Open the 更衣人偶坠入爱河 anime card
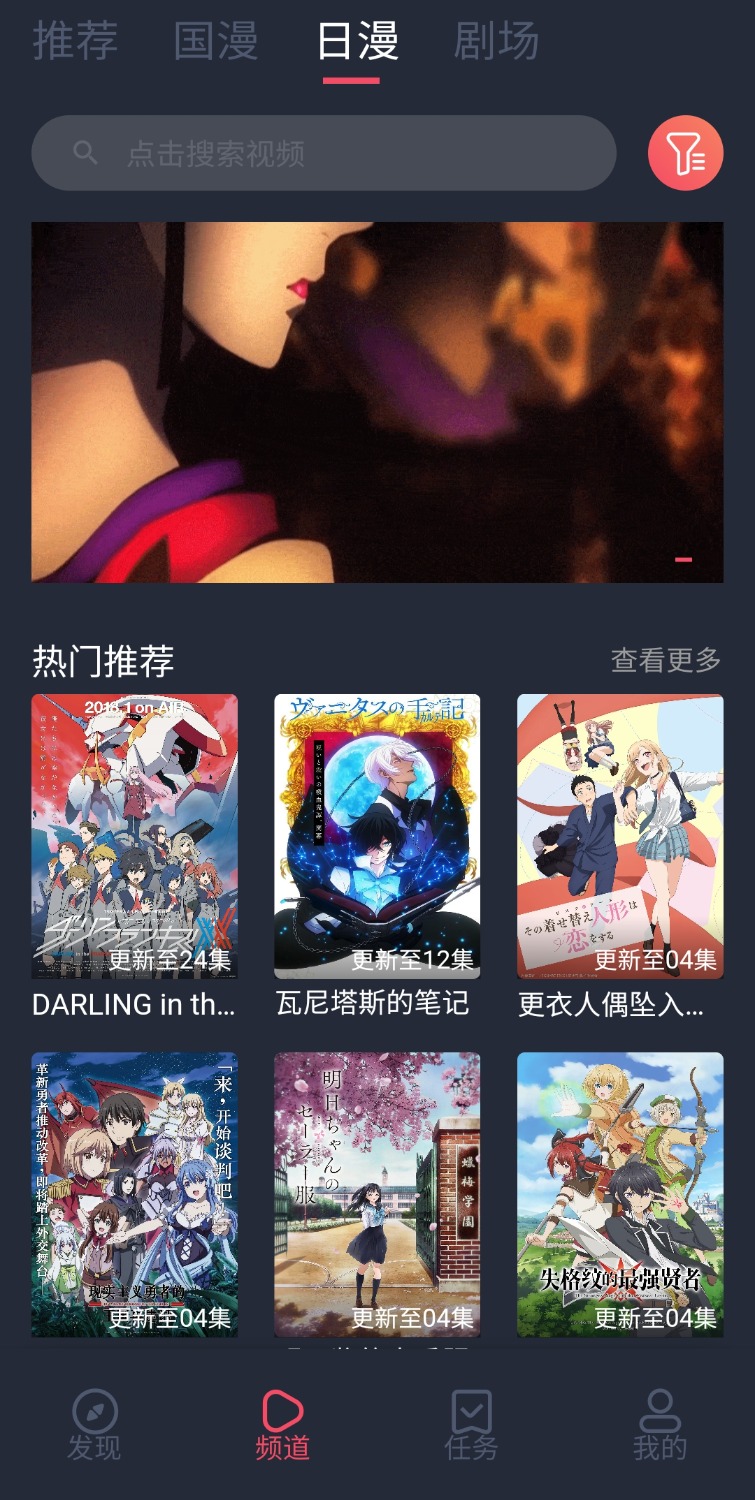Viewport: 755px width, 1500px height. pos(620,837)
